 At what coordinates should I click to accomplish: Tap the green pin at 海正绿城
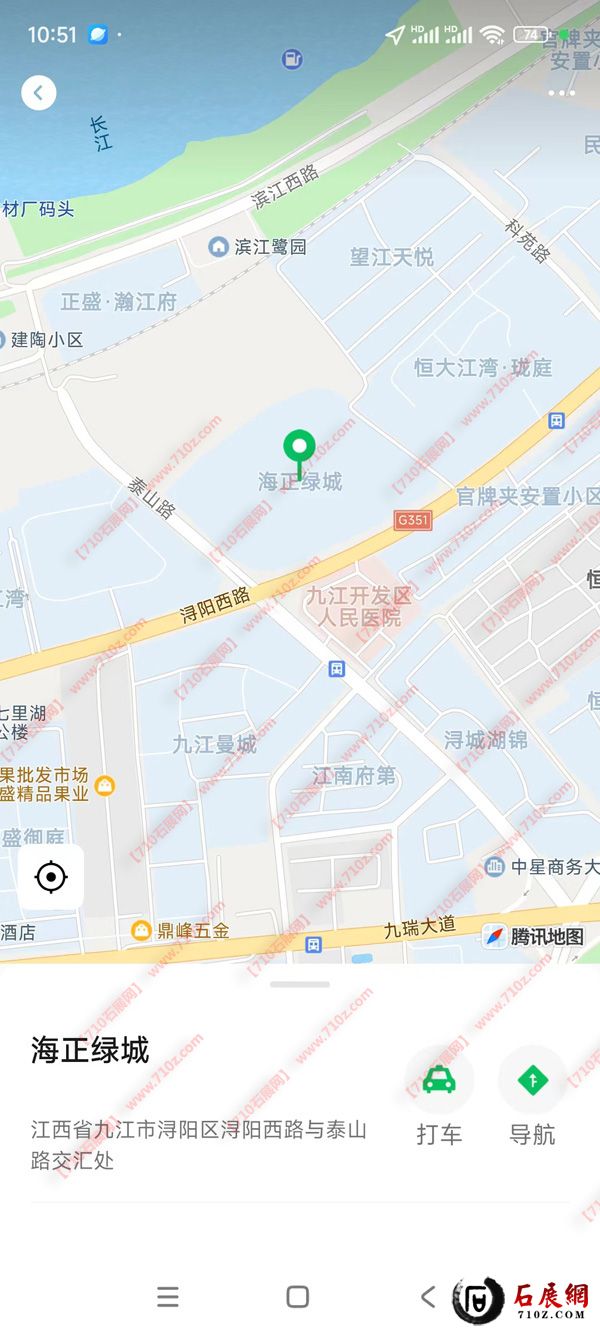click(299, 448)
